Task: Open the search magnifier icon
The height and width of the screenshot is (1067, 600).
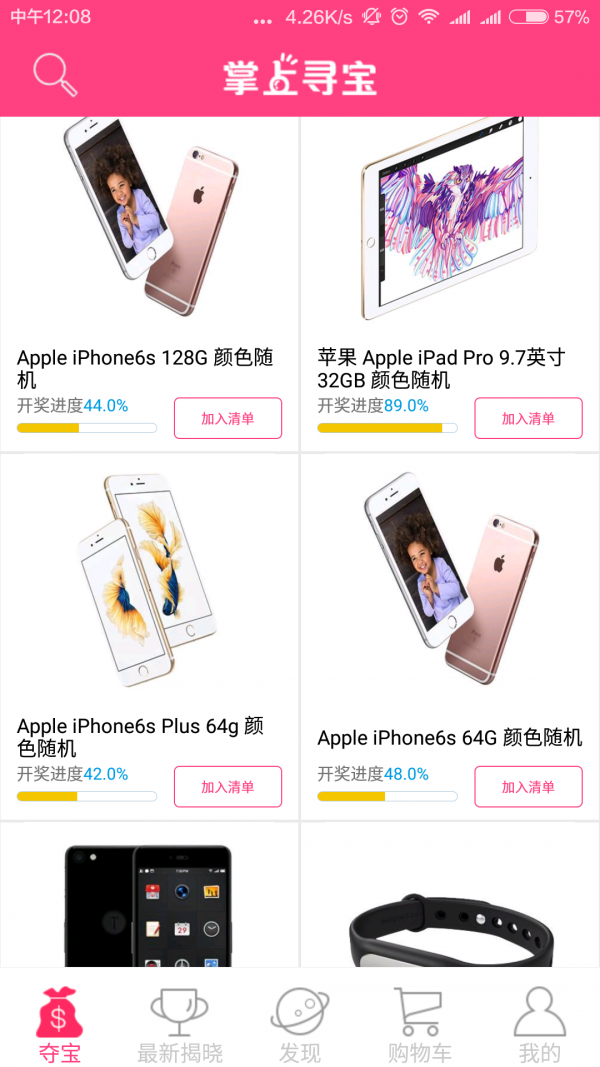Action: 55,74
